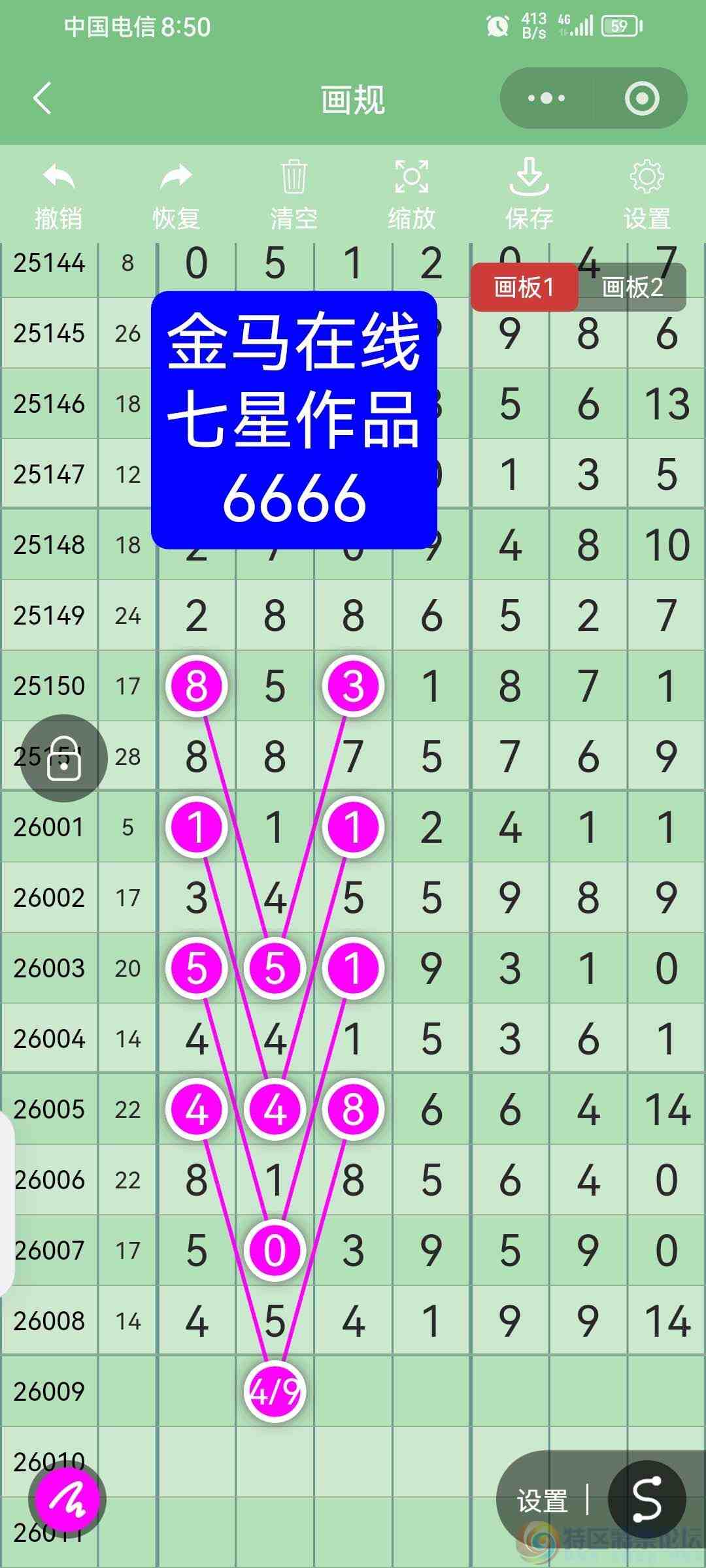Open the mini-program more options menu
The height and width of the screenshot is (1568, 706).
pyautogui.click(x=545, y=98)
